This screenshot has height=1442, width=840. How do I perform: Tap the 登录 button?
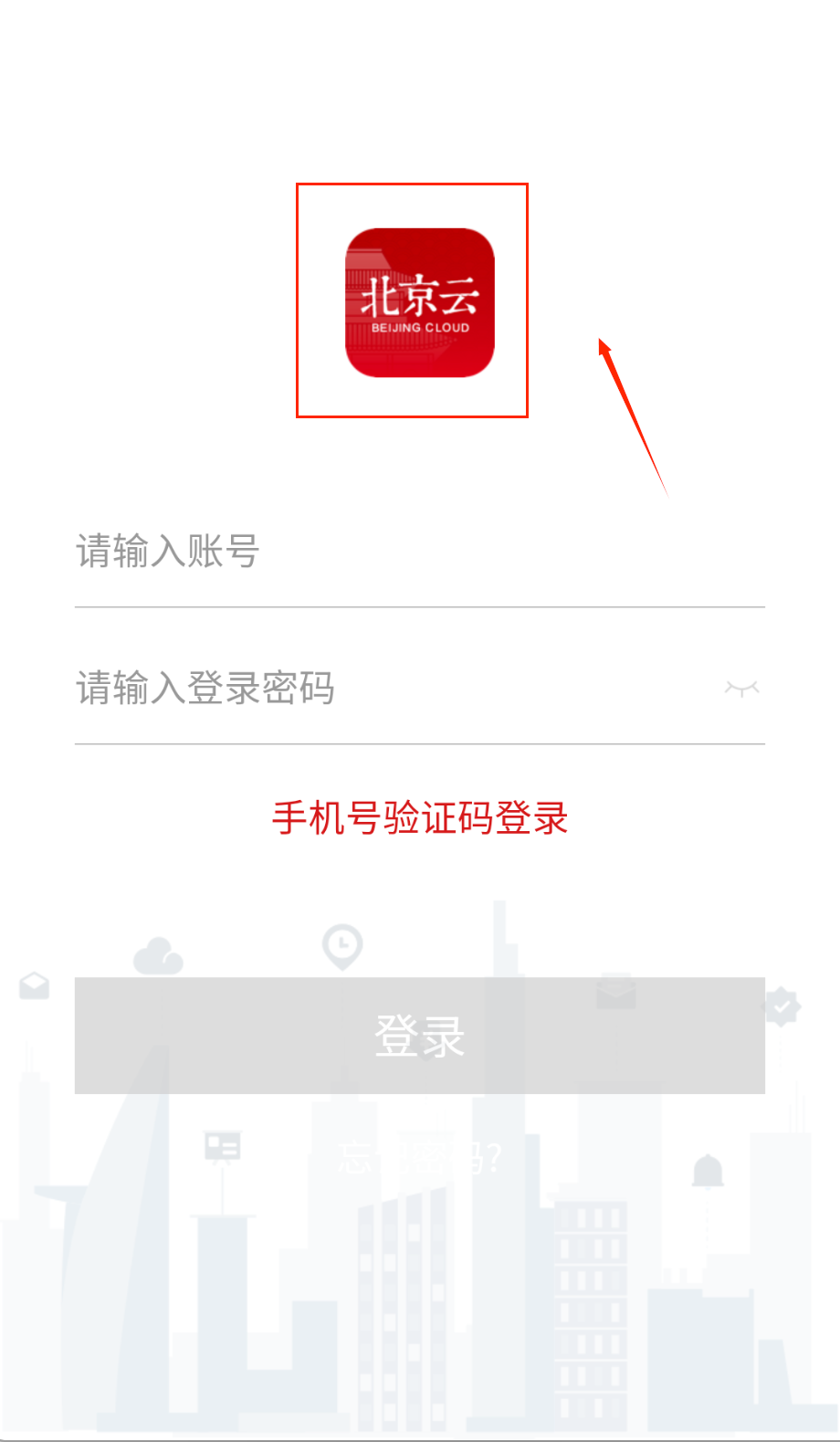click(420, 1036)
